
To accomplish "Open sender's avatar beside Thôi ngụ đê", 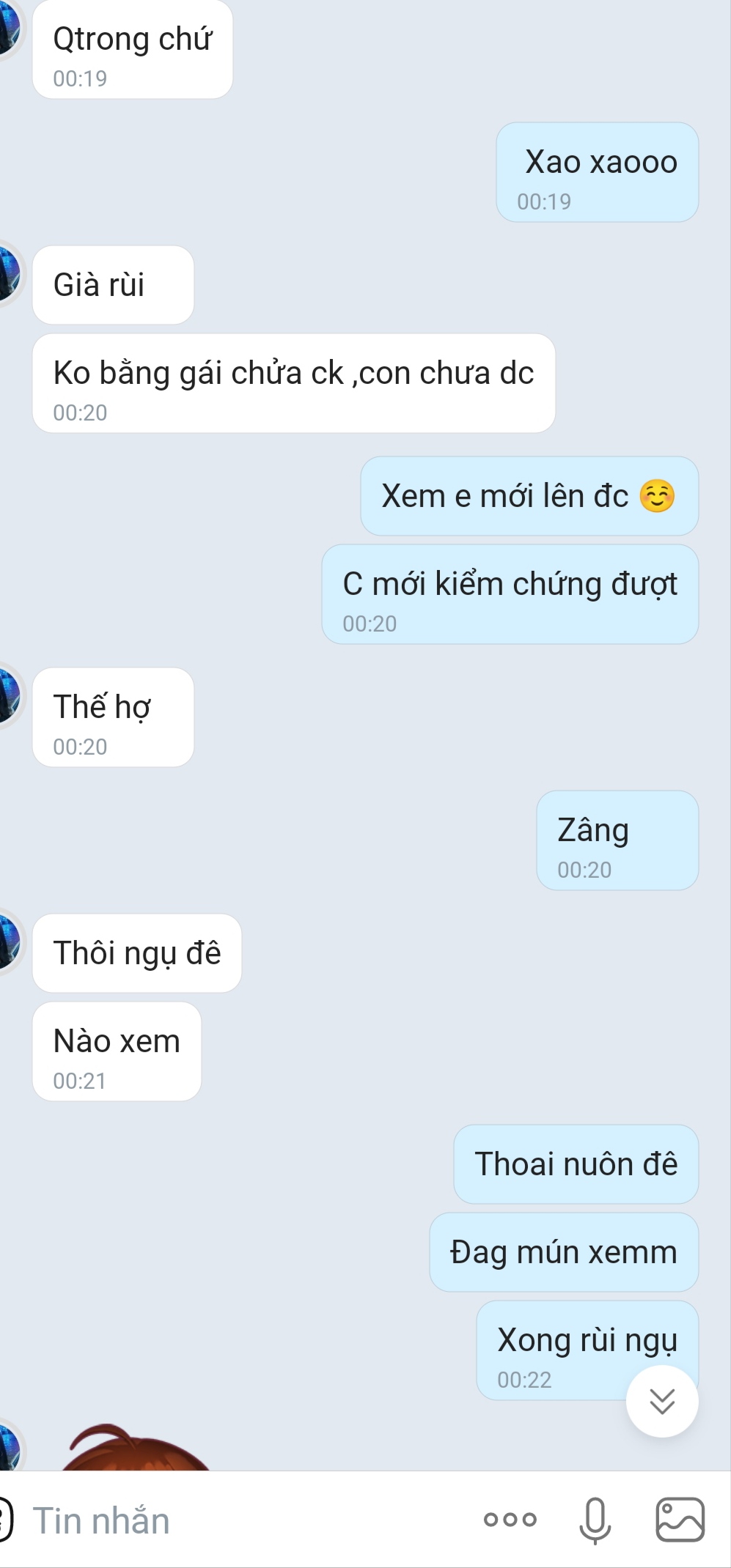I will coord(9,942).
